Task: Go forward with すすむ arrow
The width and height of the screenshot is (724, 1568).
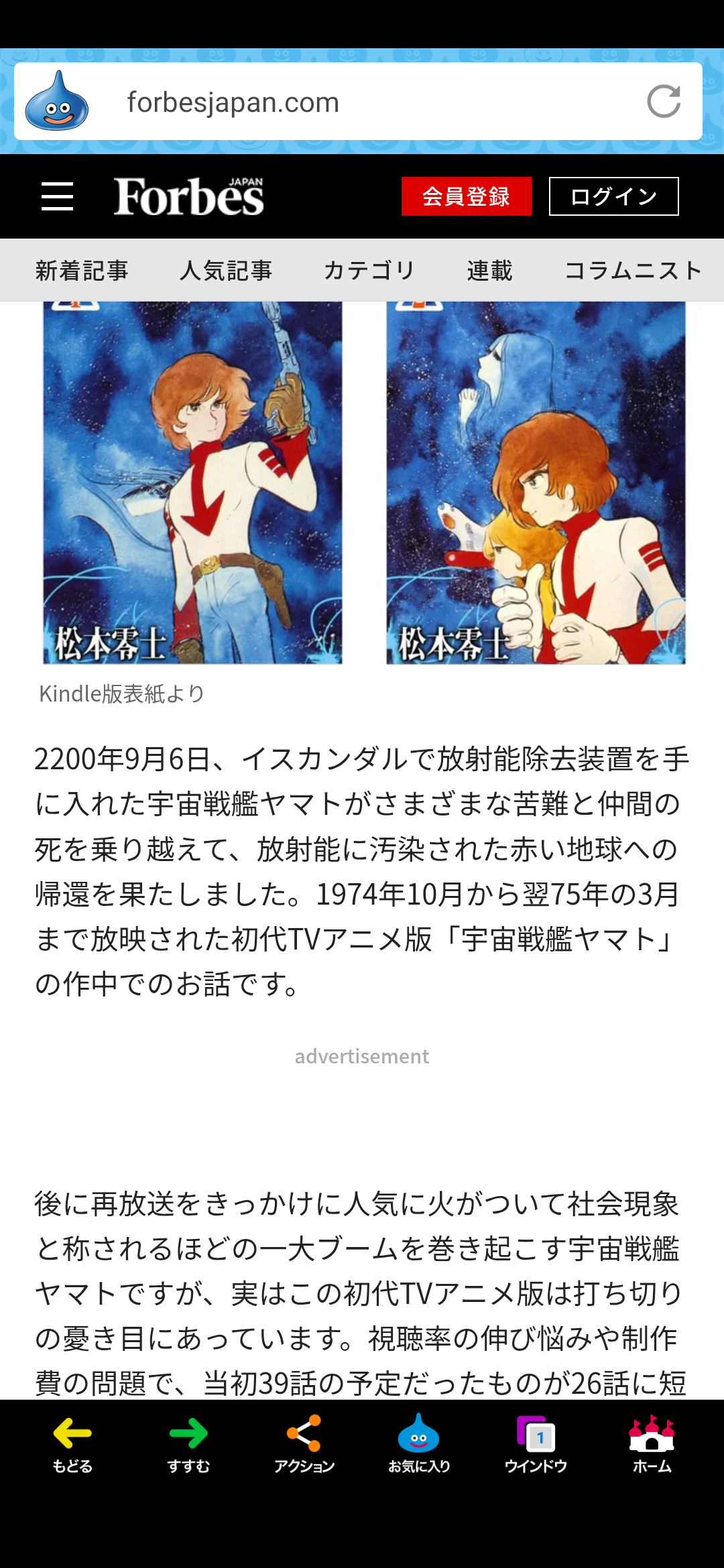Action: coord(188,1445)
